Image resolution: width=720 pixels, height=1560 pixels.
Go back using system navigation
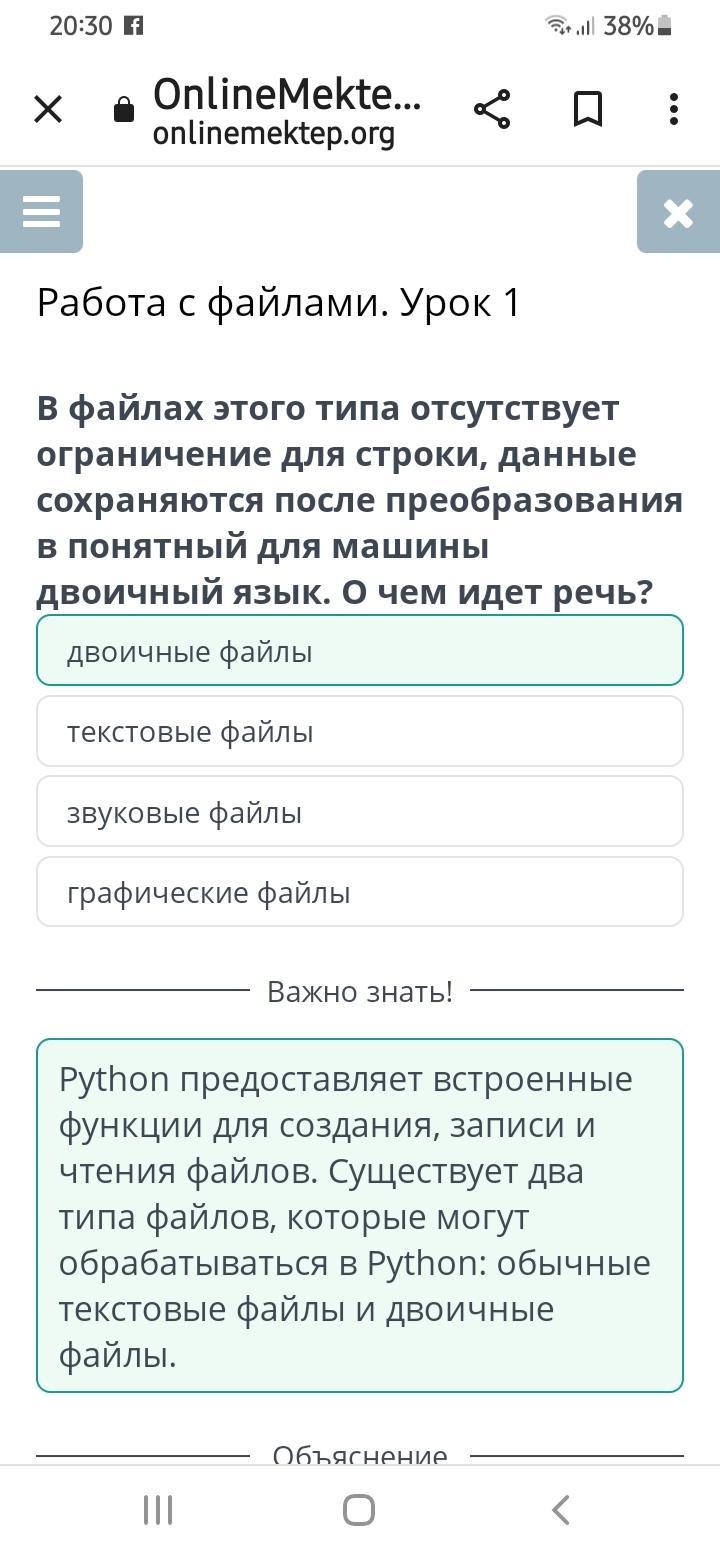560,1509
